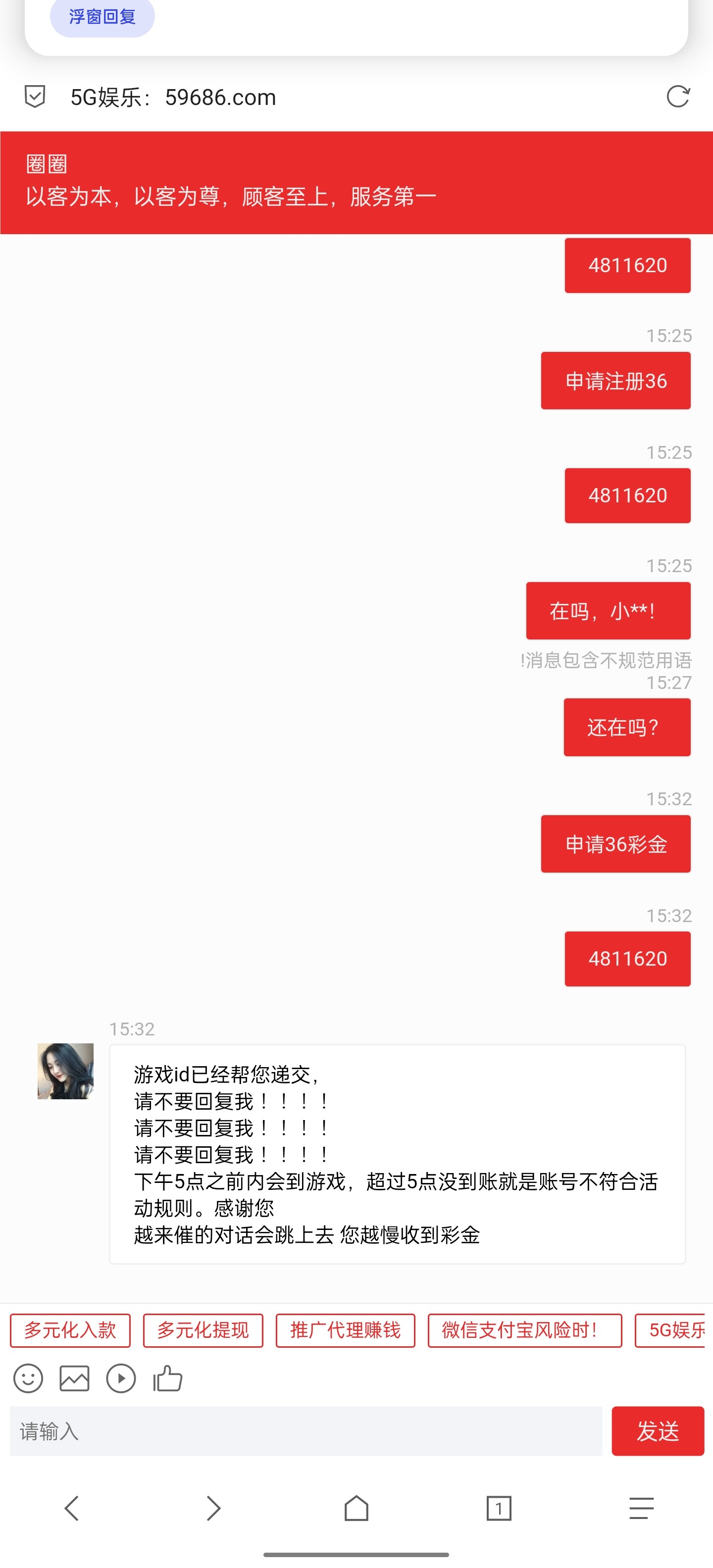
Task: Attach a video with the play icon
Action: 121,1378
